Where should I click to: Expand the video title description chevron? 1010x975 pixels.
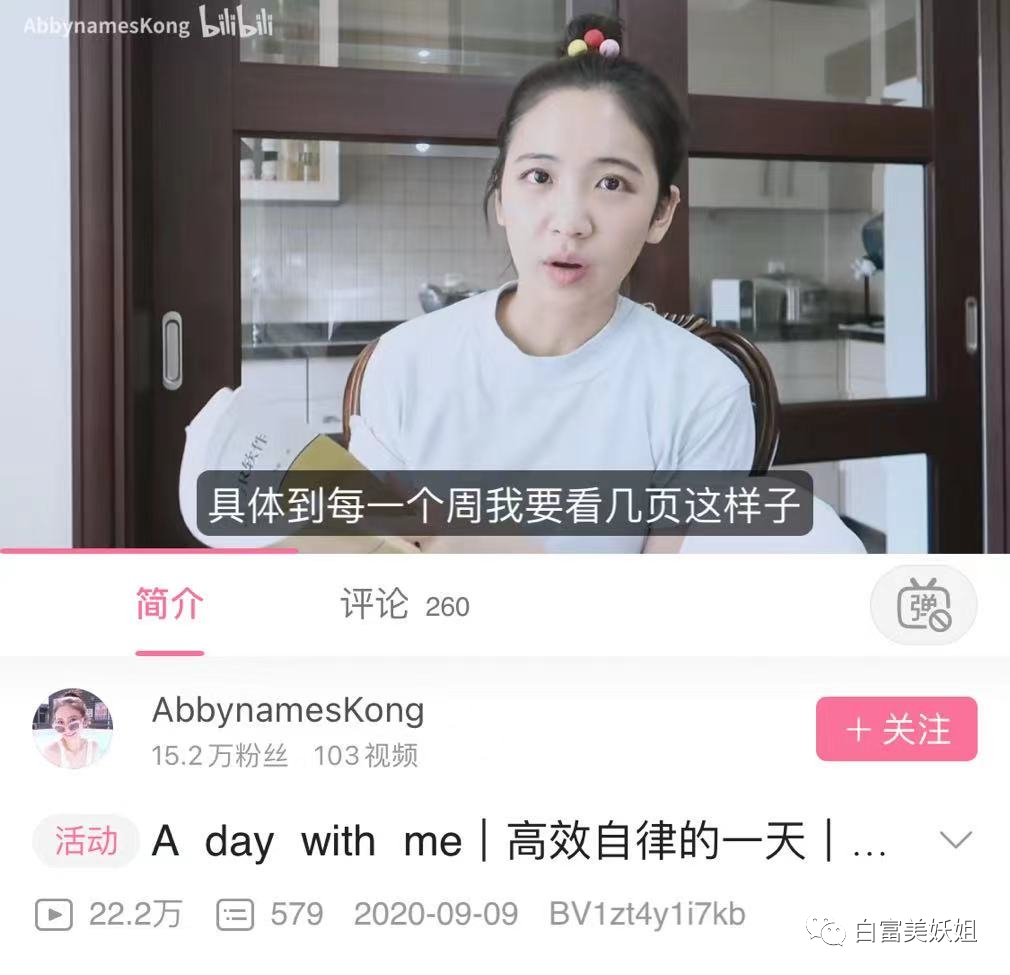(956, 840)
